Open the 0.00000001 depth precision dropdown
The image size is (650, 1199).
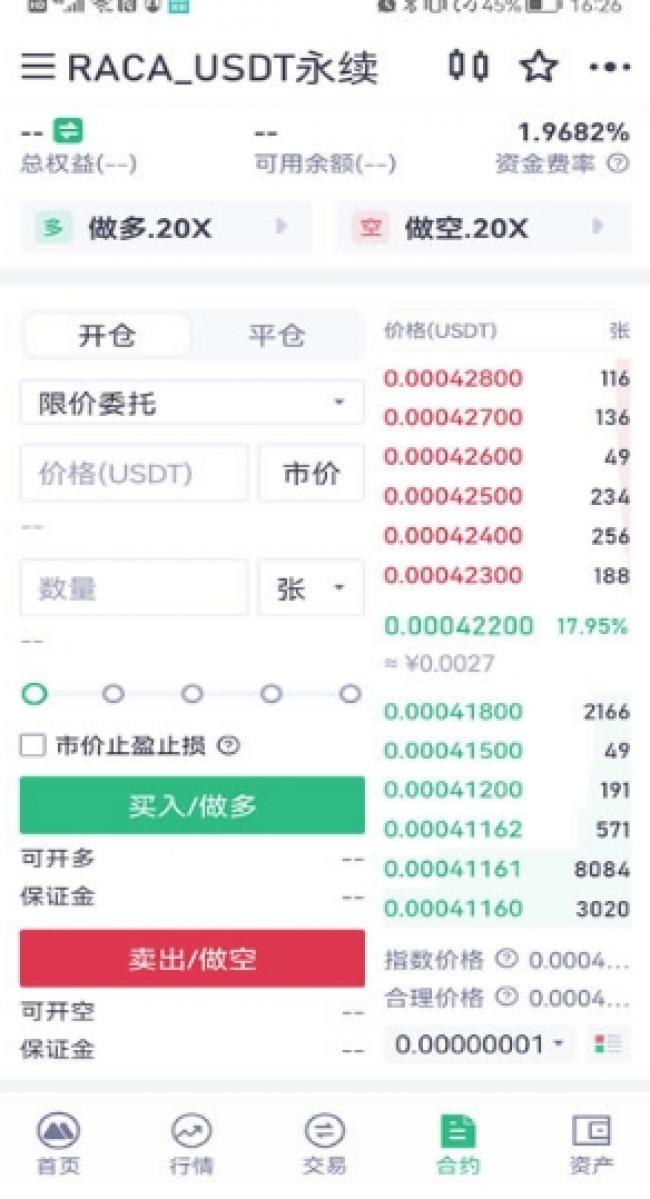(480, 1044)
